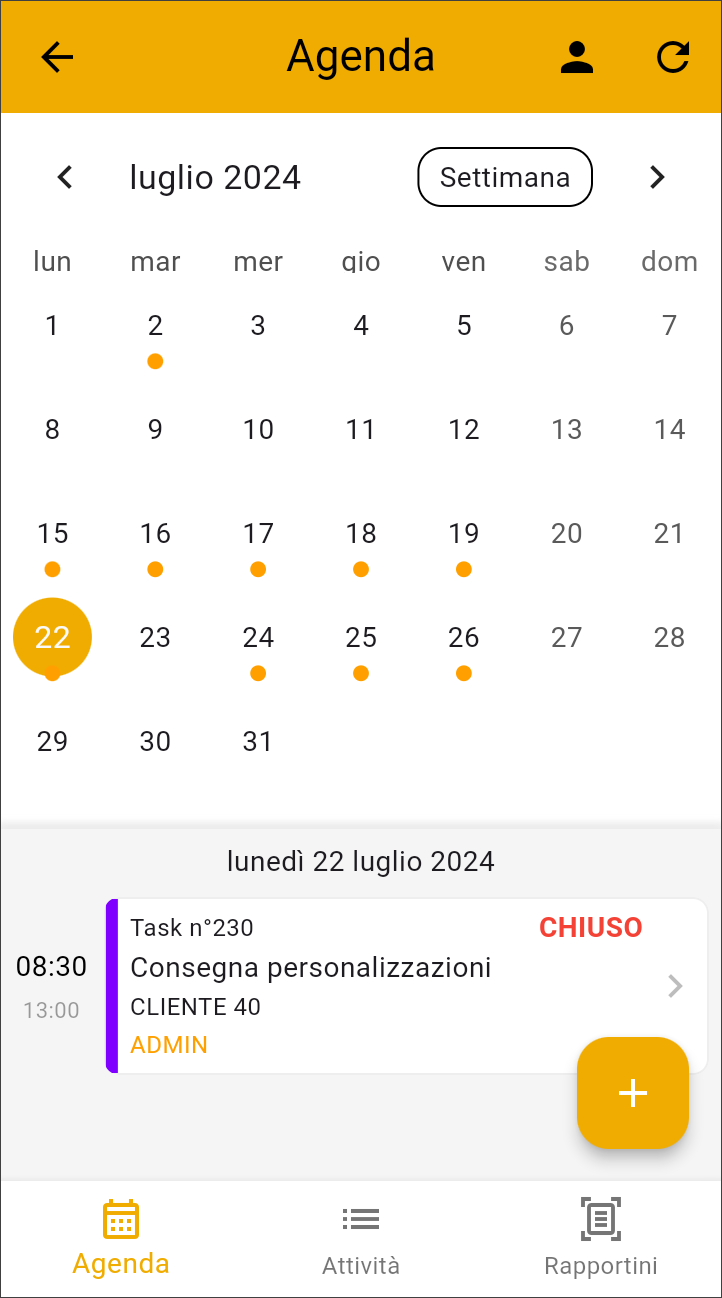Go to the next month
Screen dimensions: 722x1298
657,177
